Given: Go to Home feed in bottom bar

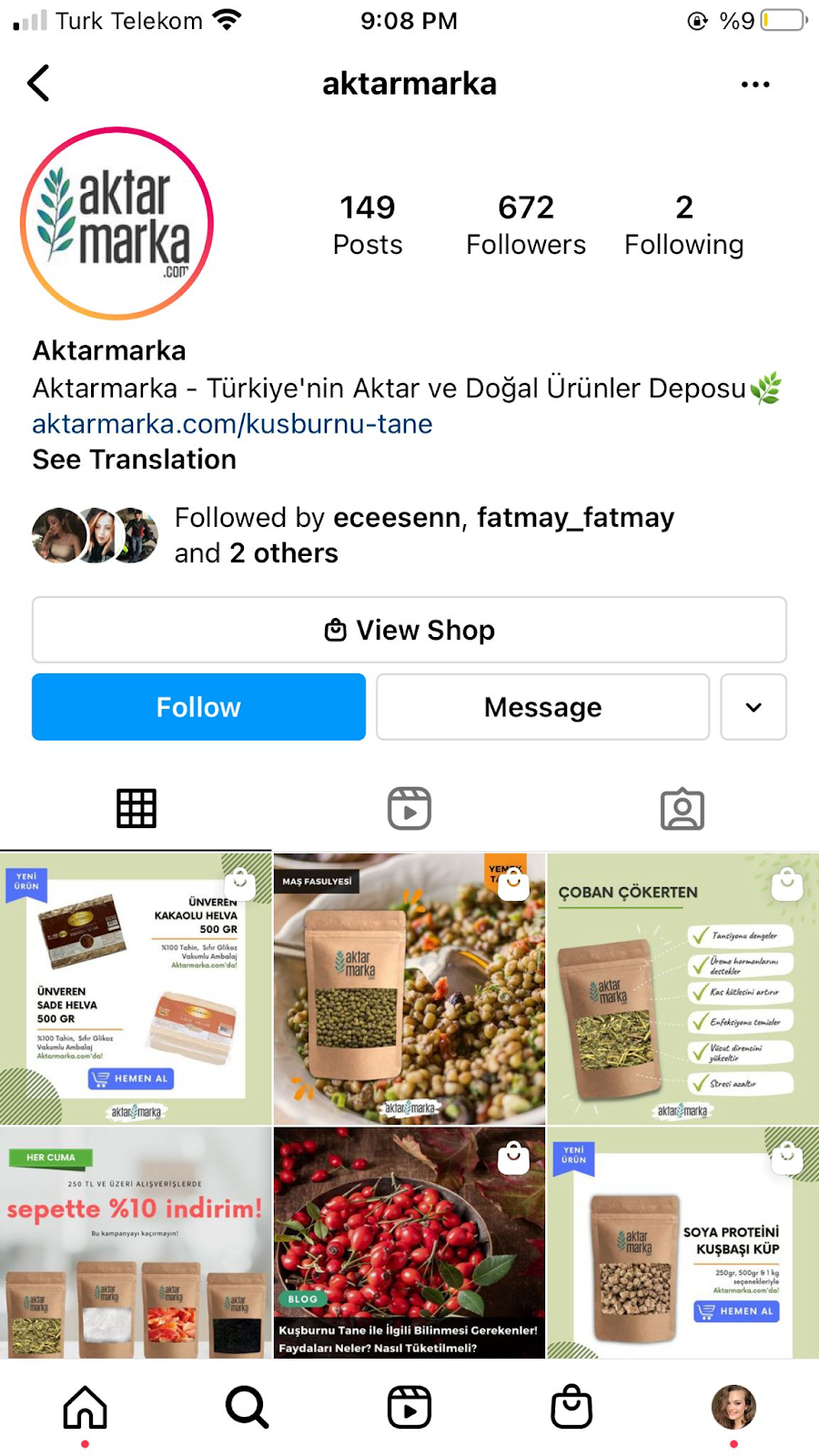Looking at the screenshot, I should click(x=85, y=1407).
